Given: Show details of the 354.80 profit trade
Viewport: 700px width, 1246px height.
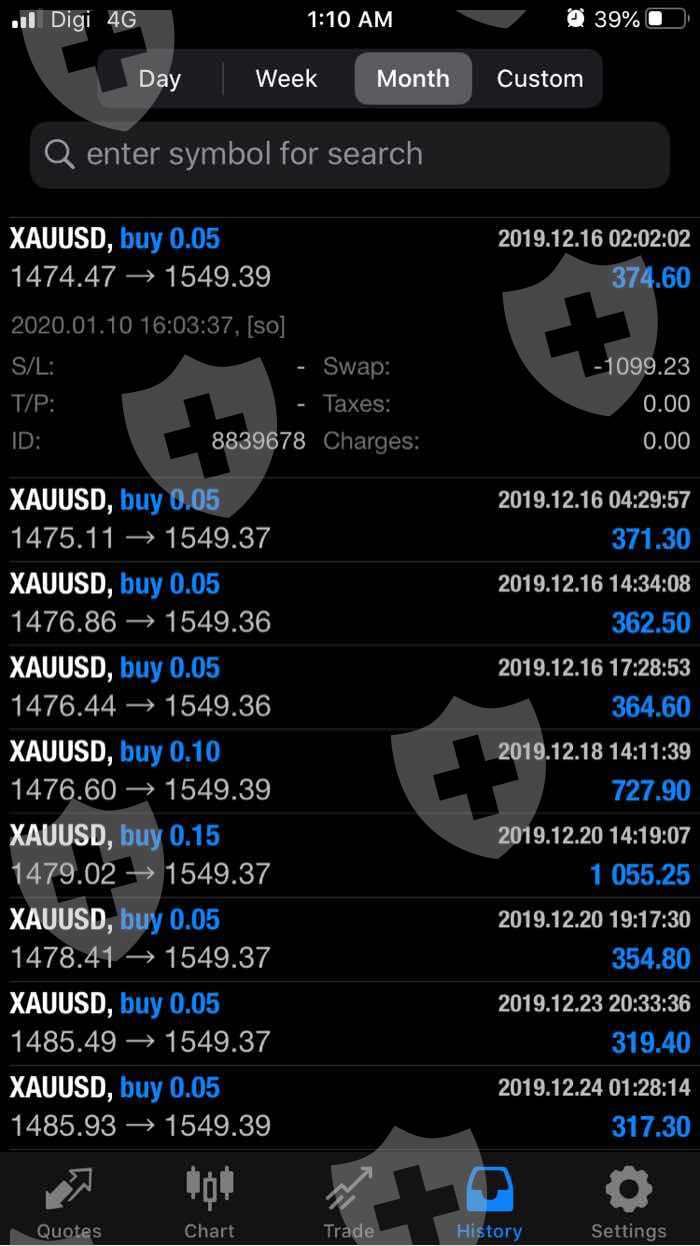Looking at the screenshot, I should (350, 940).
